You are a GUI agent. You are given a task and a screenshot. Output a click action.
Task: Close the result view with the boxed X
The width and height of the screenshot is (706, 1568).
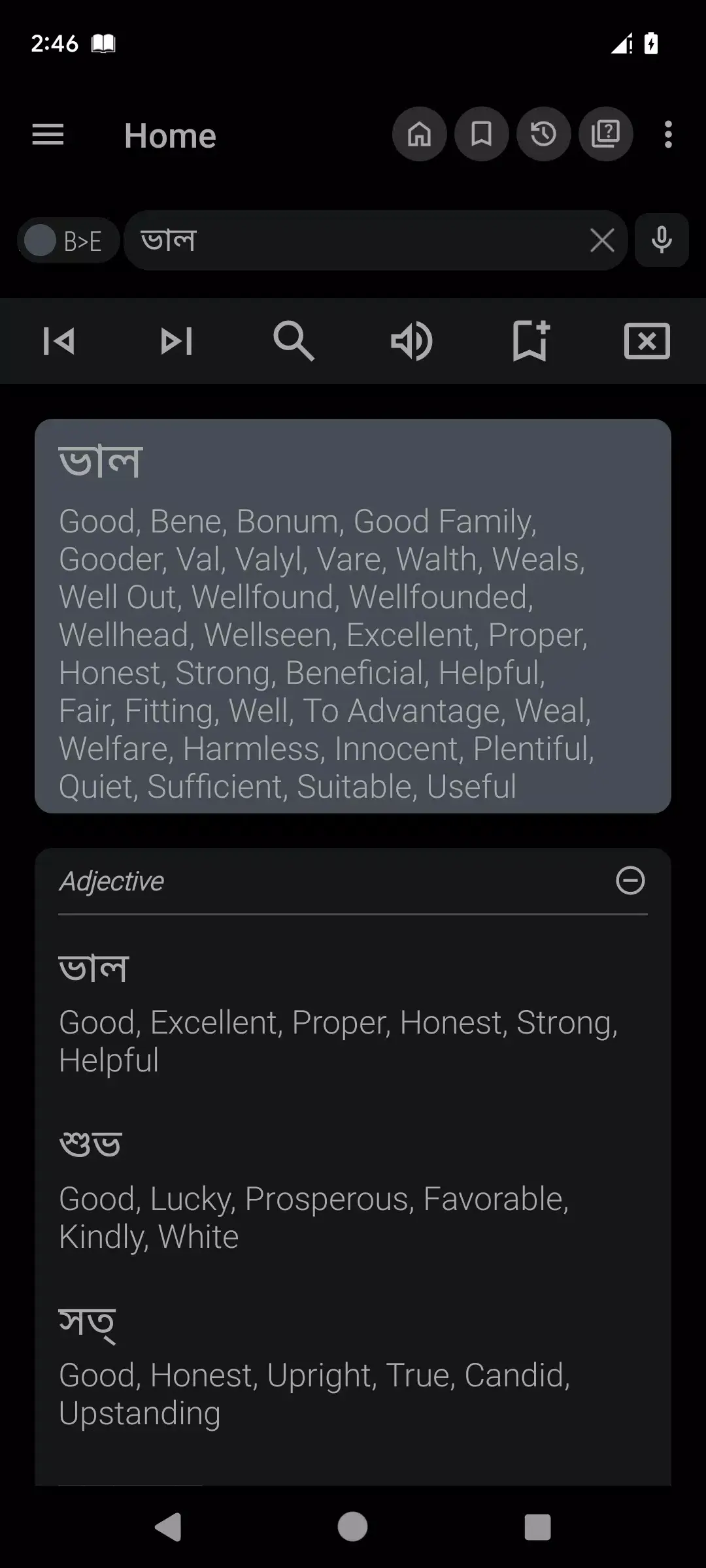point(647,341)
